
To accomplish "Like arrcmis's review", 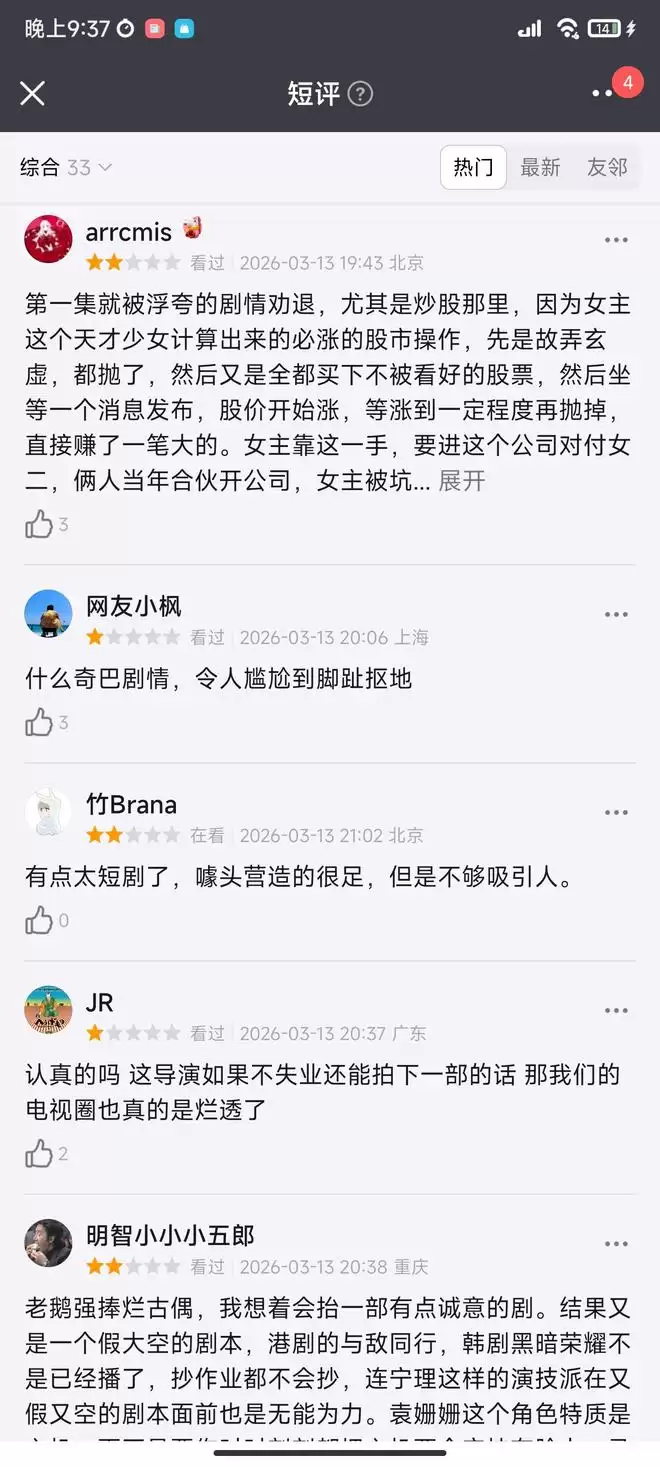I will [40, 524].
